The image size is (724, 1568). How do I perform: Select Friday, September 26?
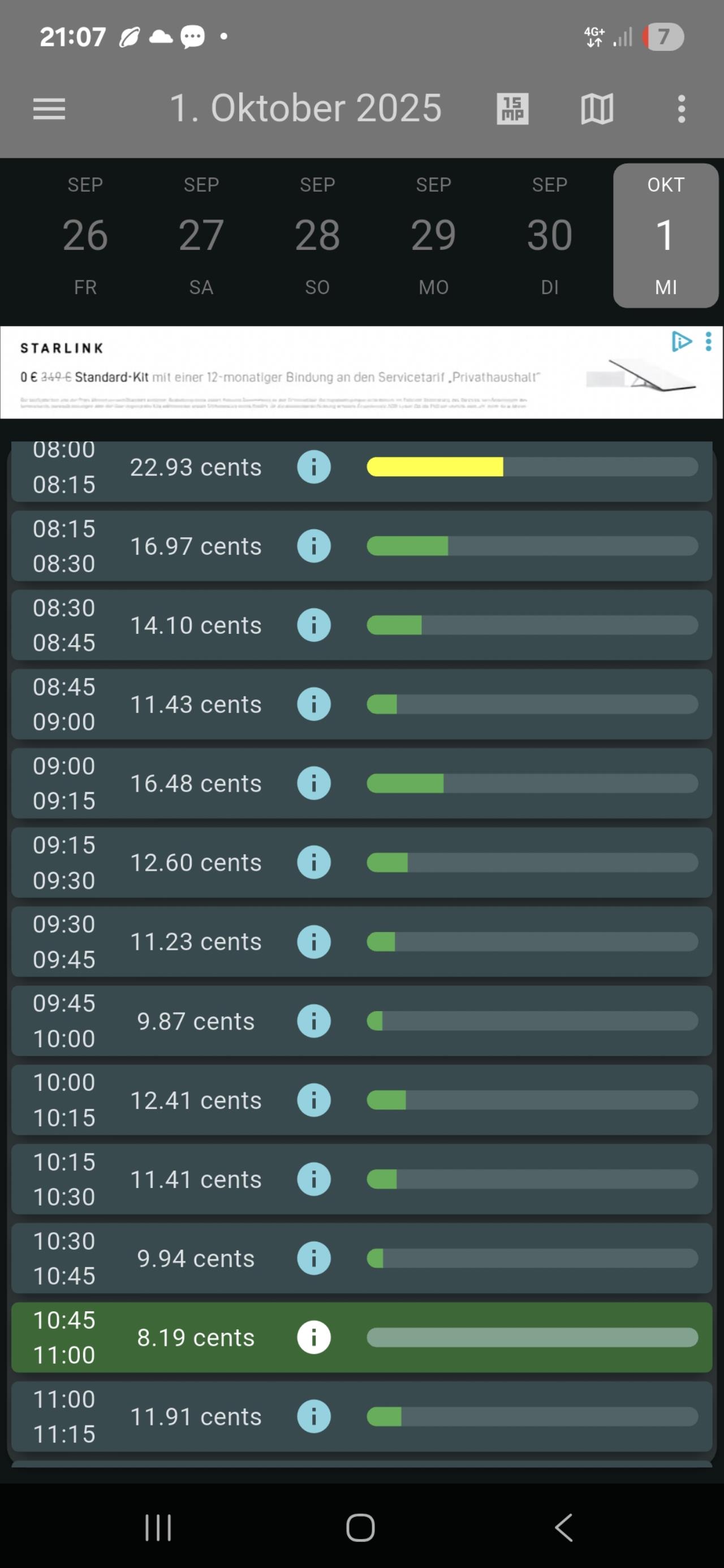[85, 235]
